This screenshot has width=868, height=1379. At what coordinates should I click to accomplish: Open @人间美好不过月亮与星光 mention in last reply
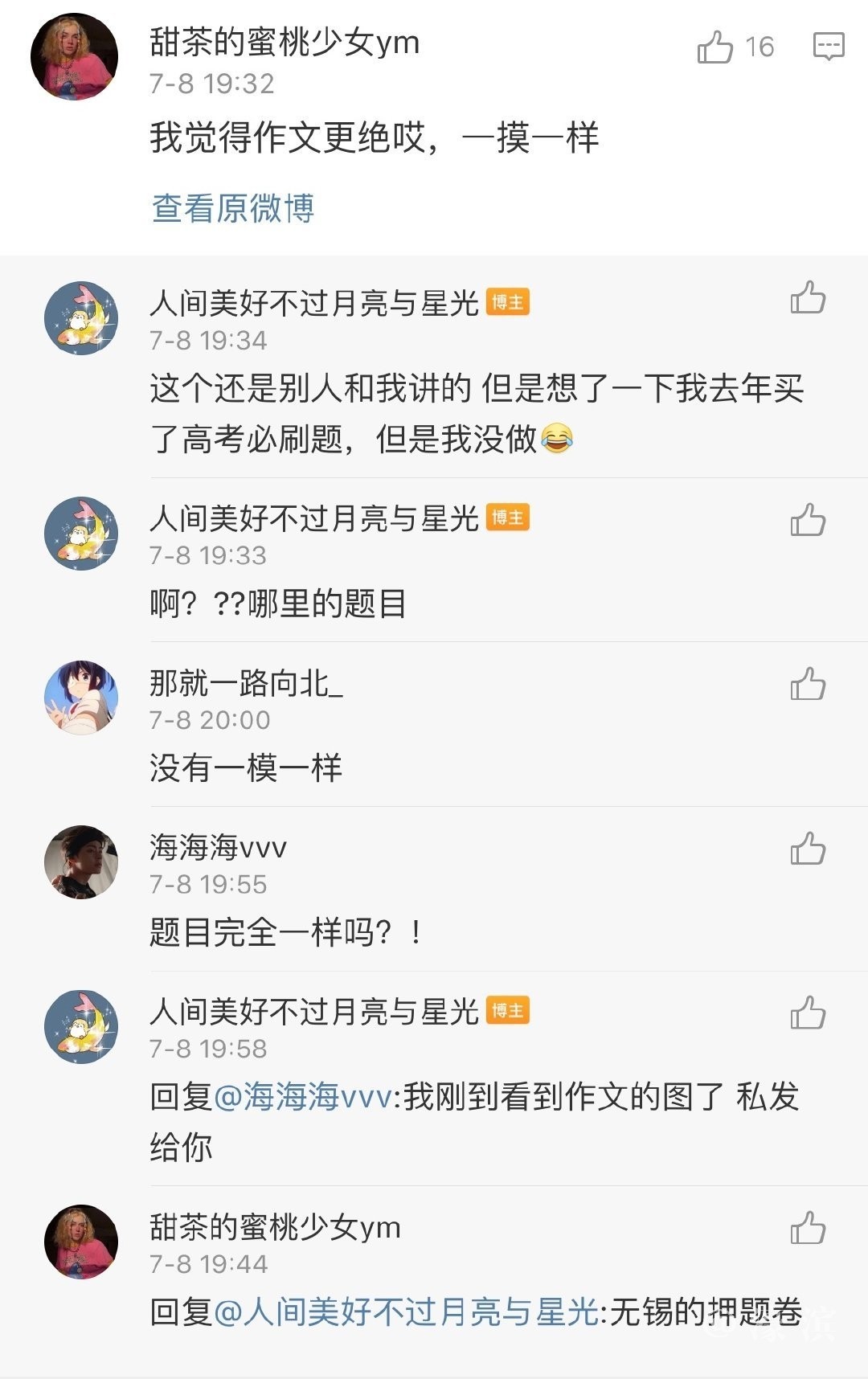pos(406,1312)
